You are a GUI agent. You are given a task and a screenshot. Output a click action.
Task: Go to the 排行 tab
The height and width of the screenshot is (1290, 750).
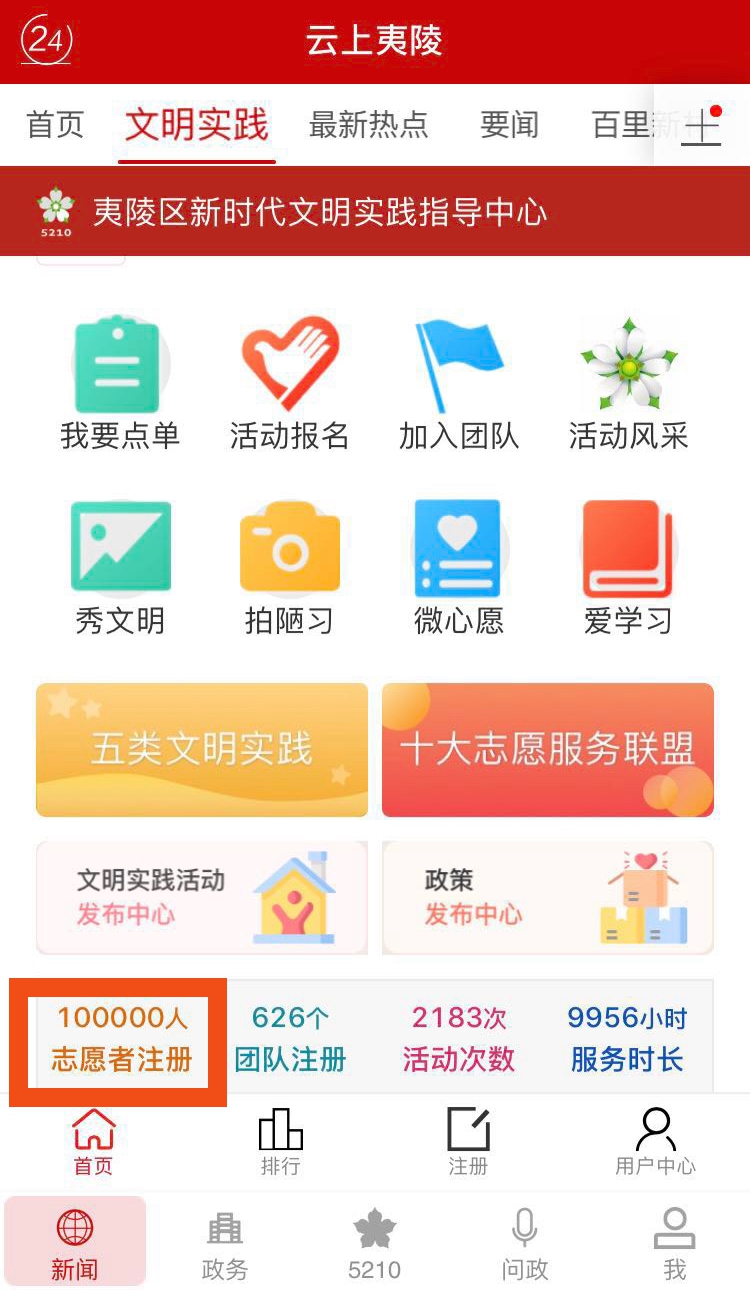pos(280,1142)
